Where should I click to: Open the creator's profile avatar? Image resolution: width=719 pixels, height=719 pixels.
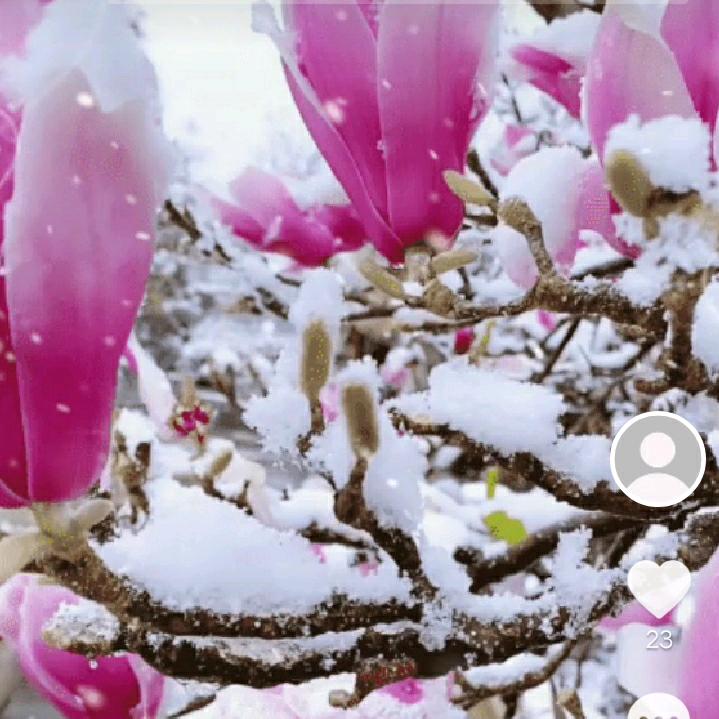point(658,459)
